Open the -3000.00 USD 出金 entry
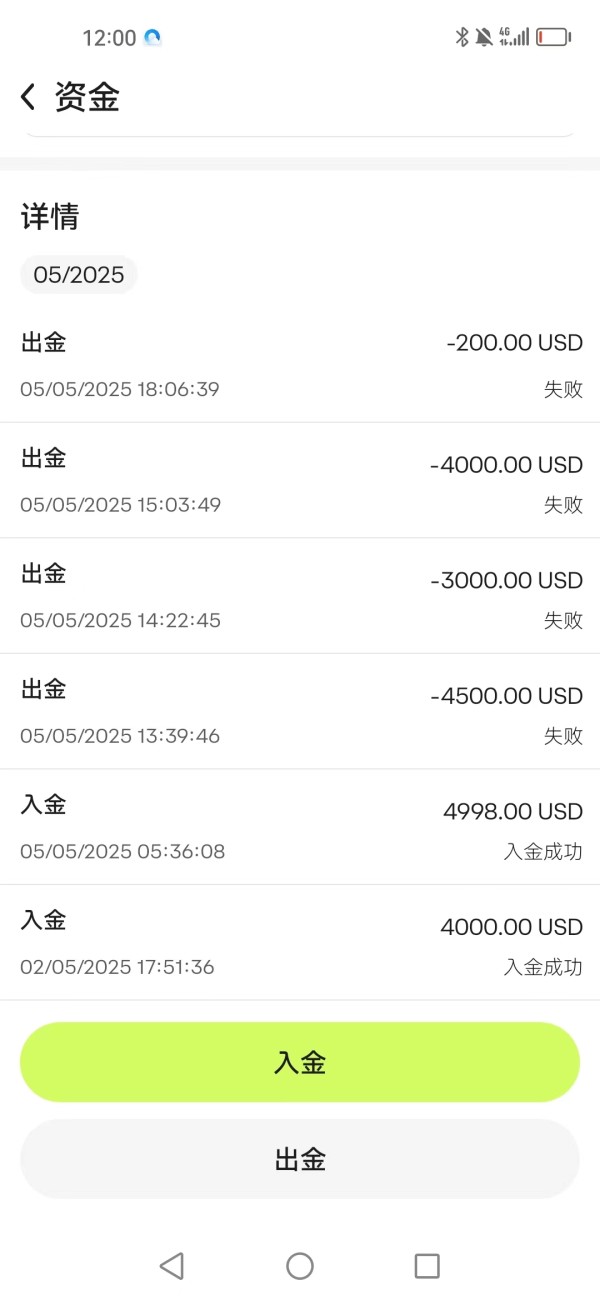 [x=300, y=596]
